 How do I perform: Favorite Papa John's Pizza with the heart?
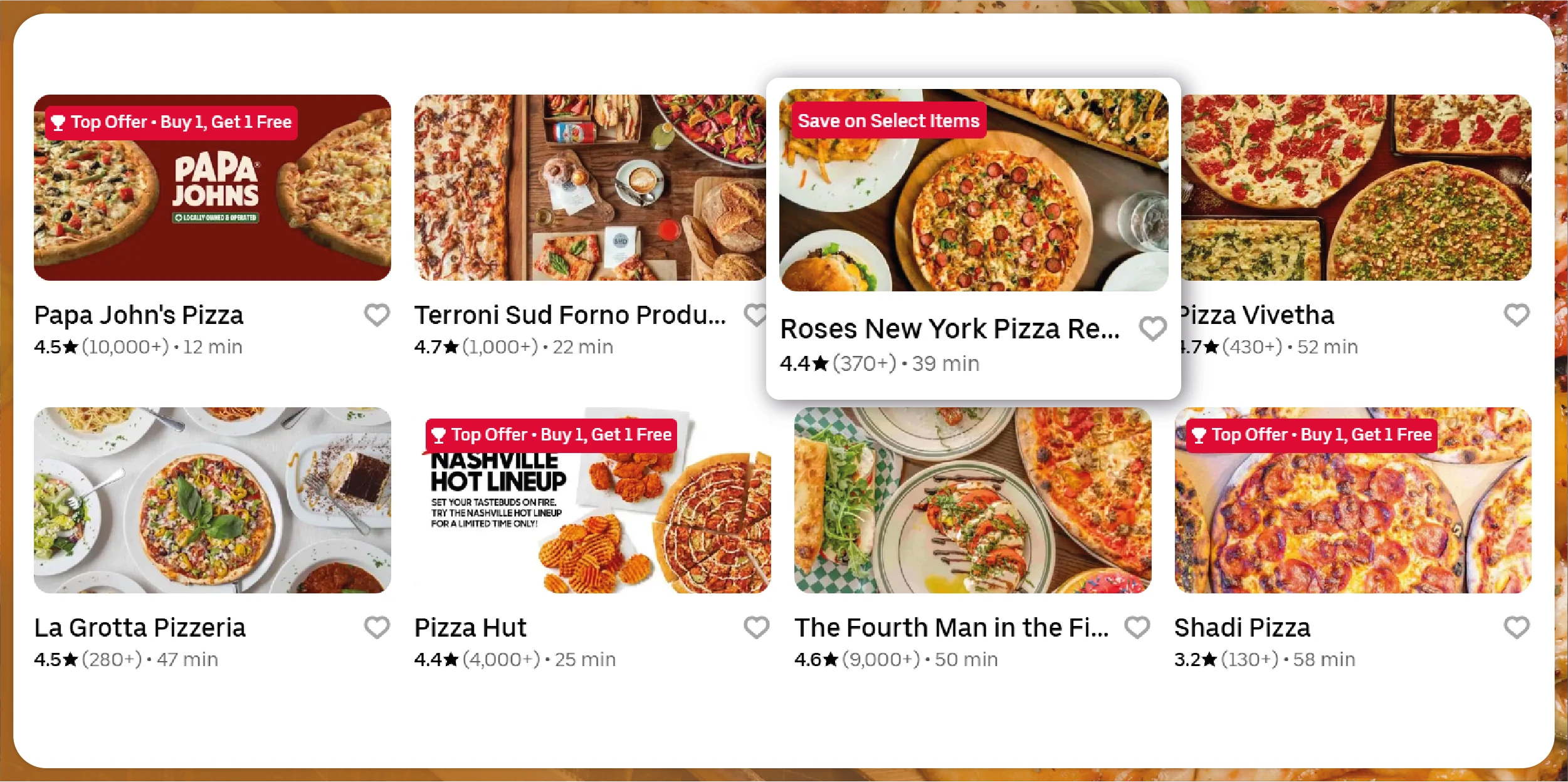coord(377,315)
